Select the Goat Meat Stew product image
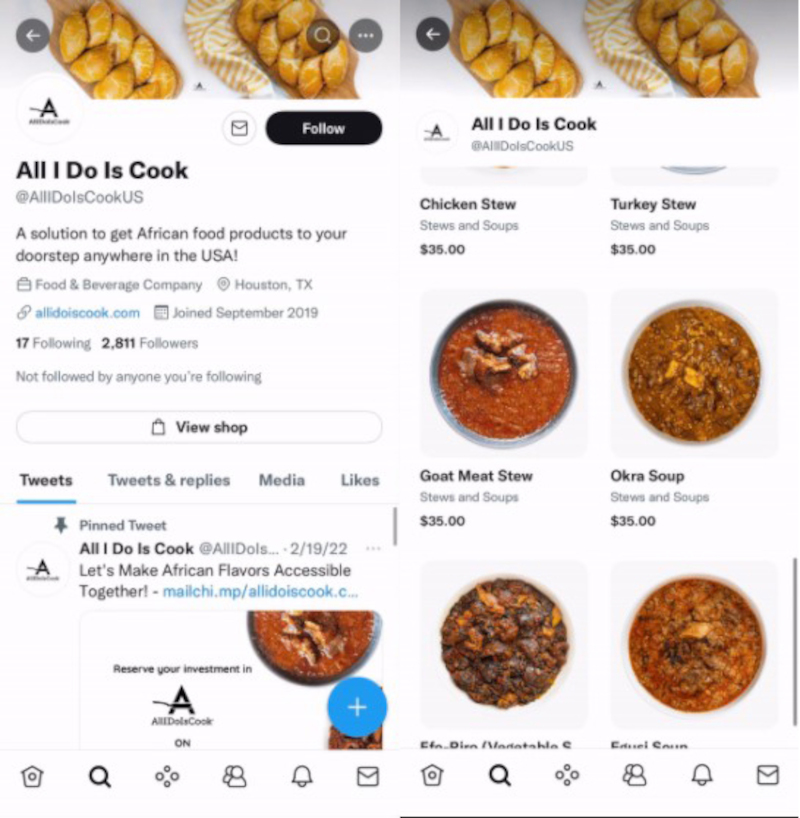The width and height of the screenshot is (800, 818). pos(503,372)
